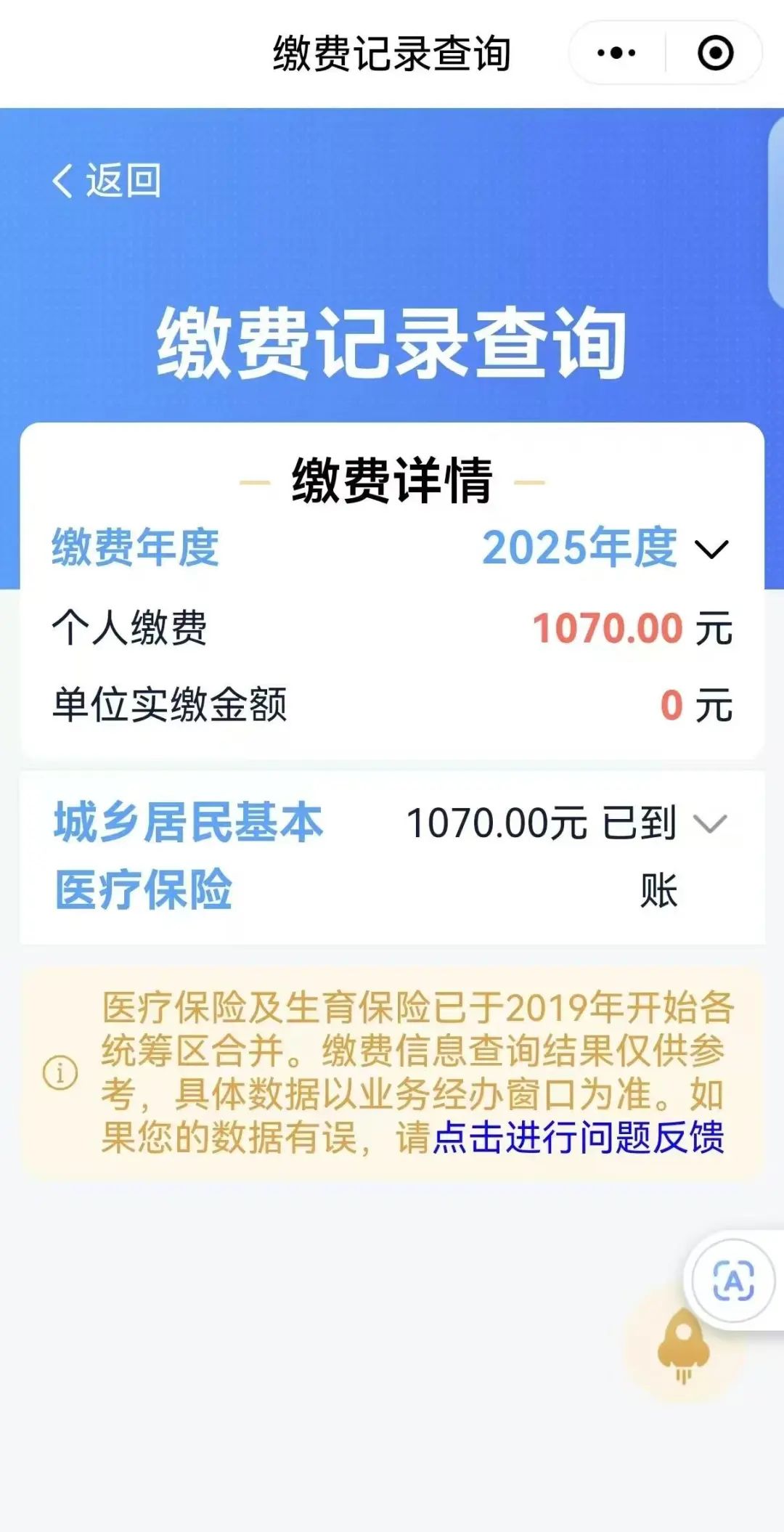Expand the 城乡居民基本医疗保险 payment row
784x1532 pixels.
pyautogui.click(x=709, y=824)
